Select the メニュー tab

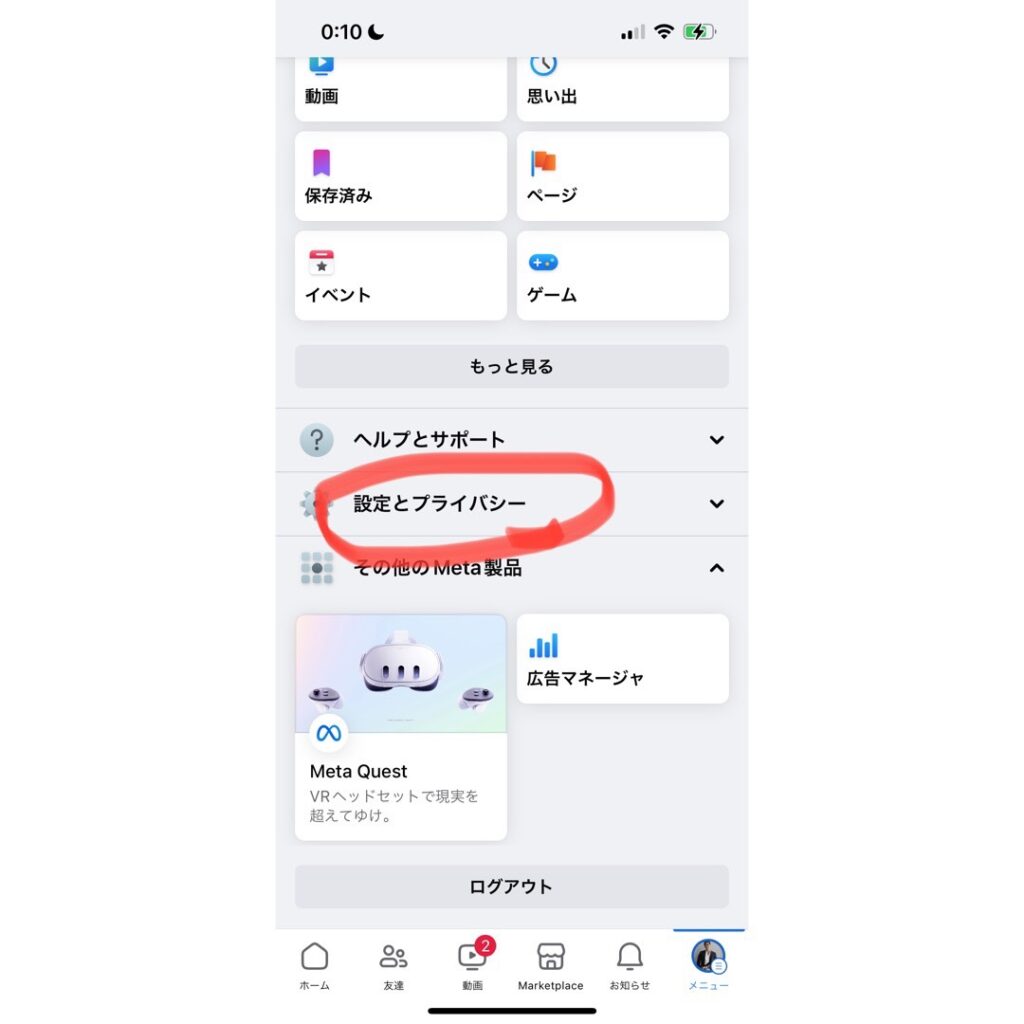(x=708, y=965)
